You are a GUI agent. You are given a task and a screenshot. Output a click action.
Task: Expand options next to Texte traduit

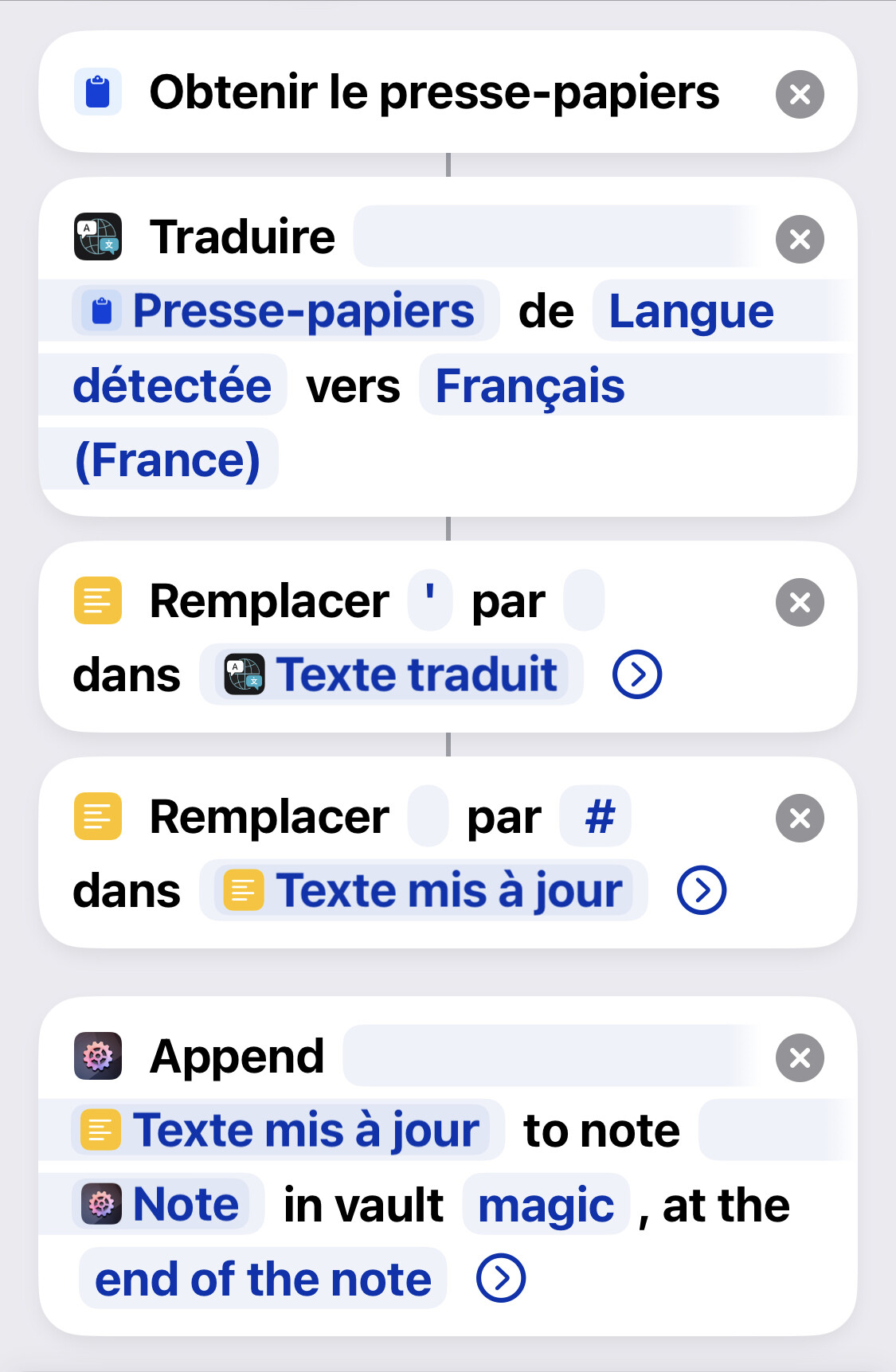tap(636, 675)
